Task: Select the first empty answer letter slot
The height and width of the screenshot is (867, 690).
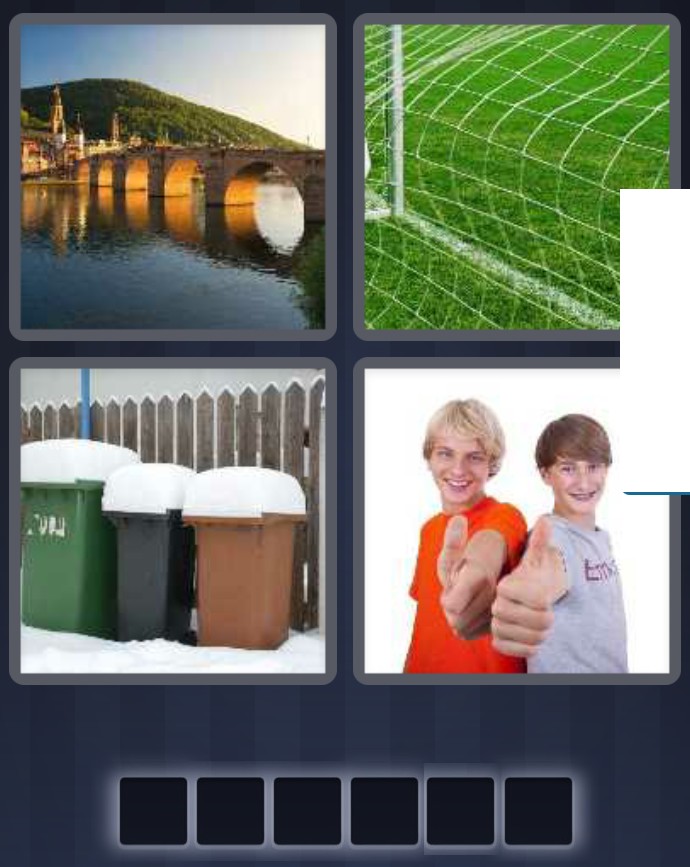Action: 153,811
